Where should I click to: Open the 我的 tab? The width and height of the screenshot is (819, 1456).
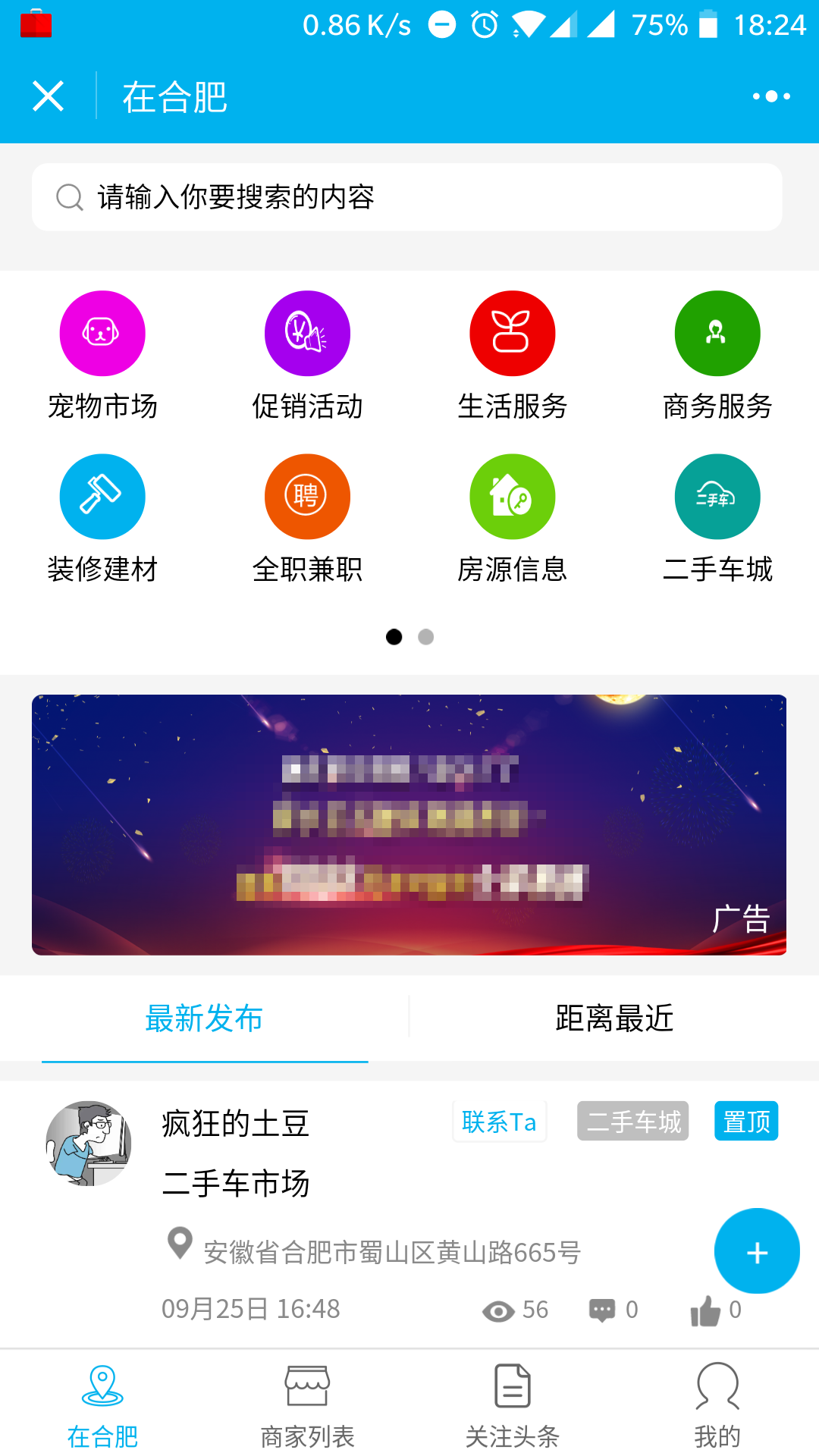717,1405
